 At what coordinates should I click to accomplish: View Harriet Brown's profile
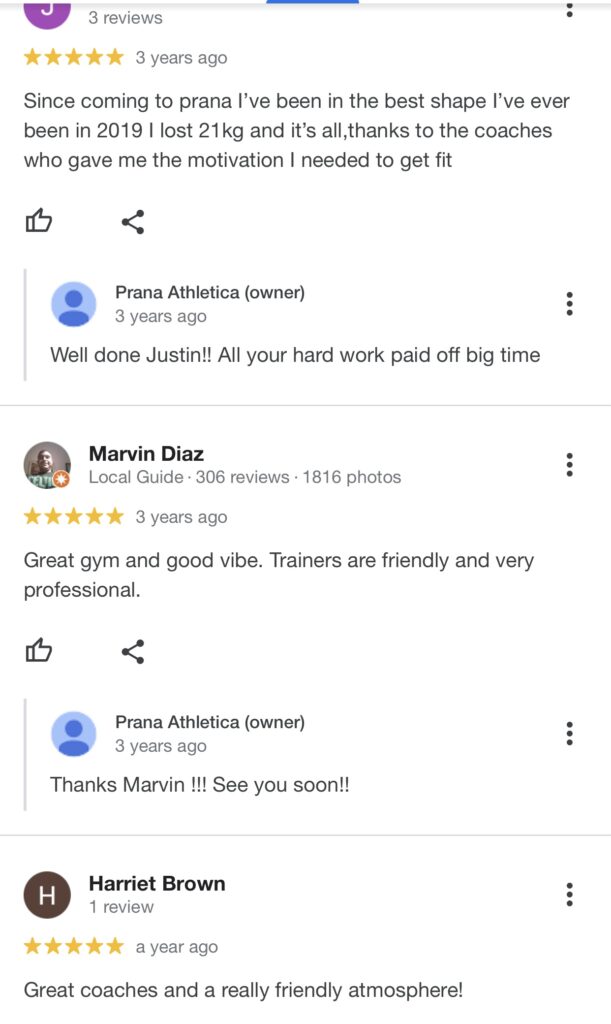157,884
